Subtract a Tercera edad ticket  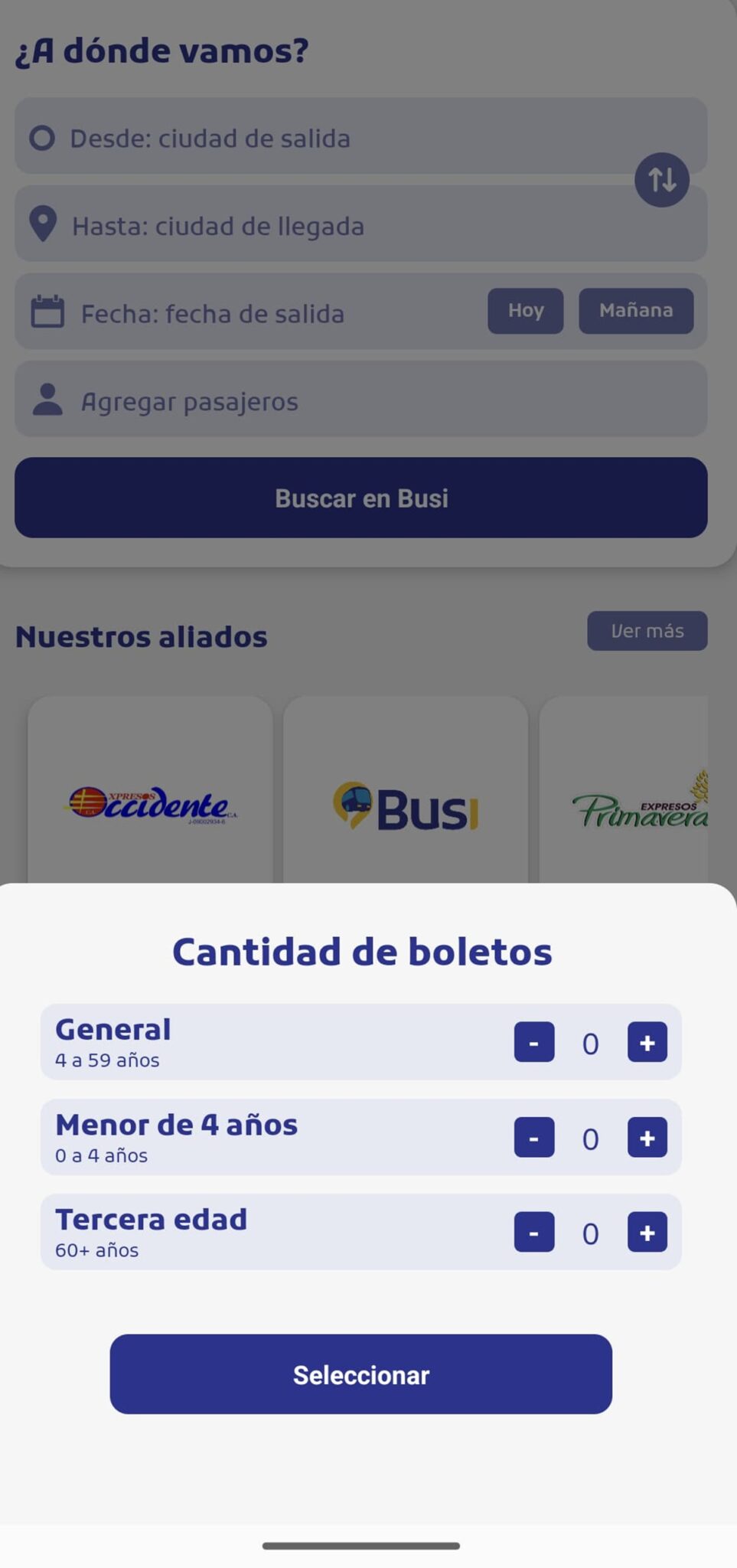pos(533,1232)
